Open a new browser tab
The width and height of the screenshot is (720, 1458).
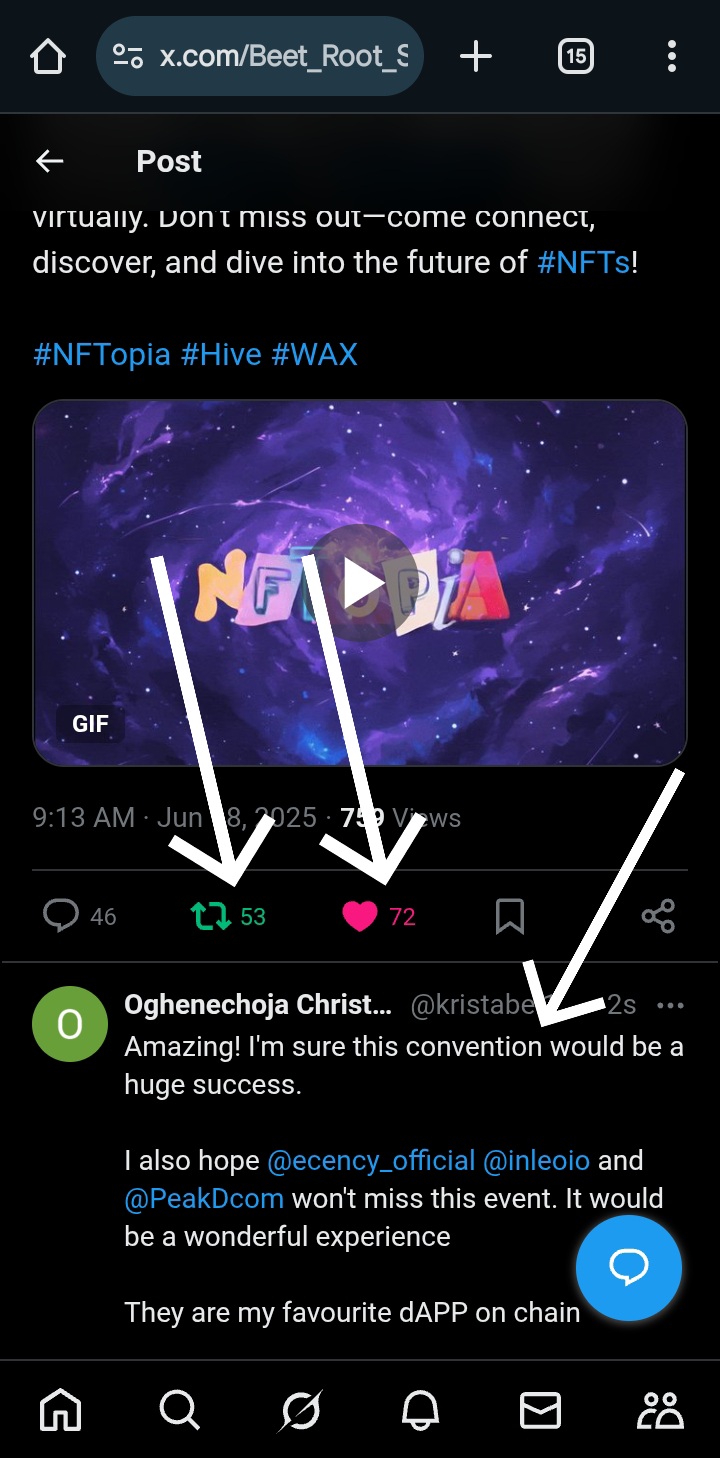click(476, 57)
